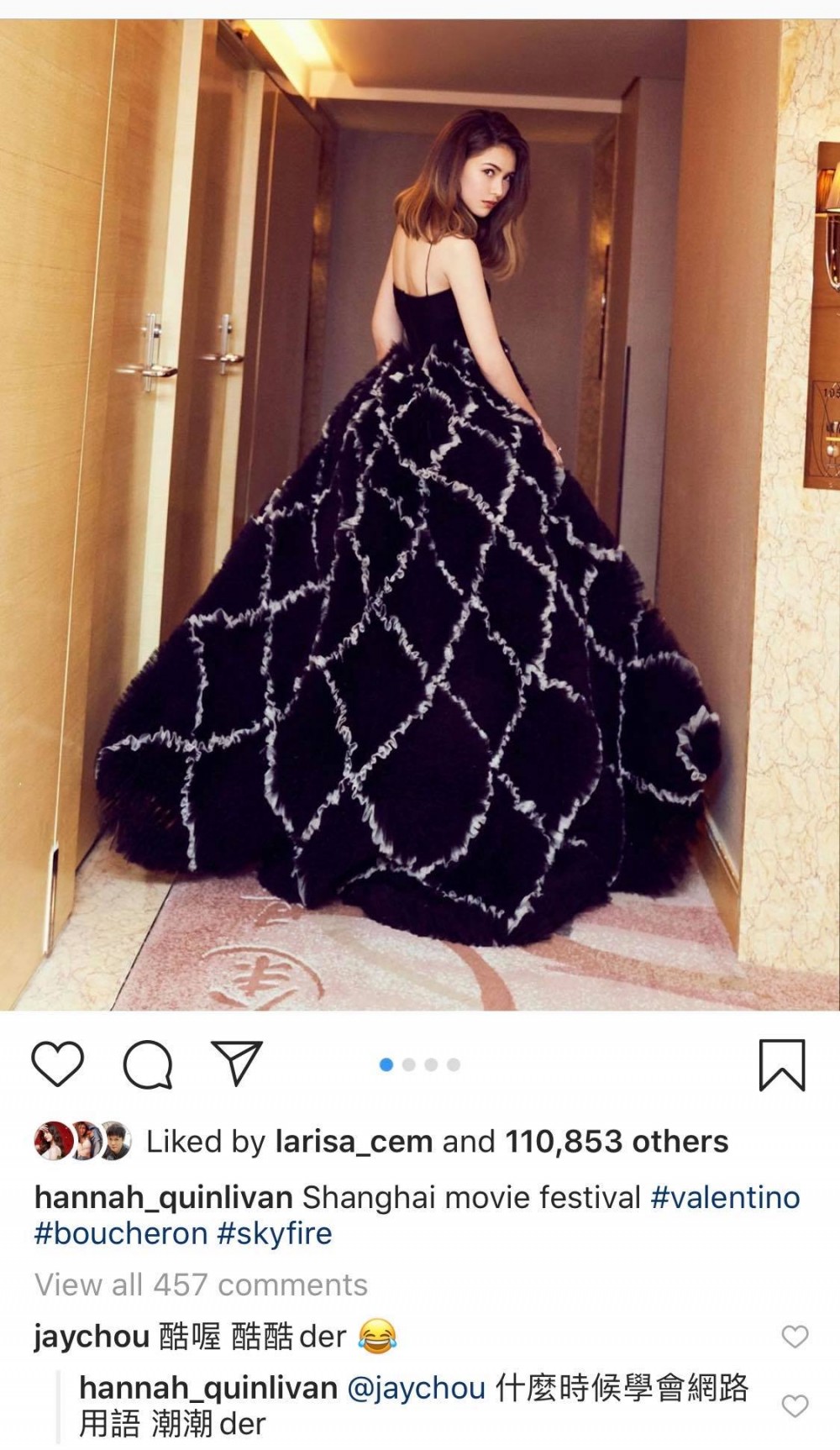The image size is (840, 1450).
Task: Bookmark this post
Action: (781, 1064)
